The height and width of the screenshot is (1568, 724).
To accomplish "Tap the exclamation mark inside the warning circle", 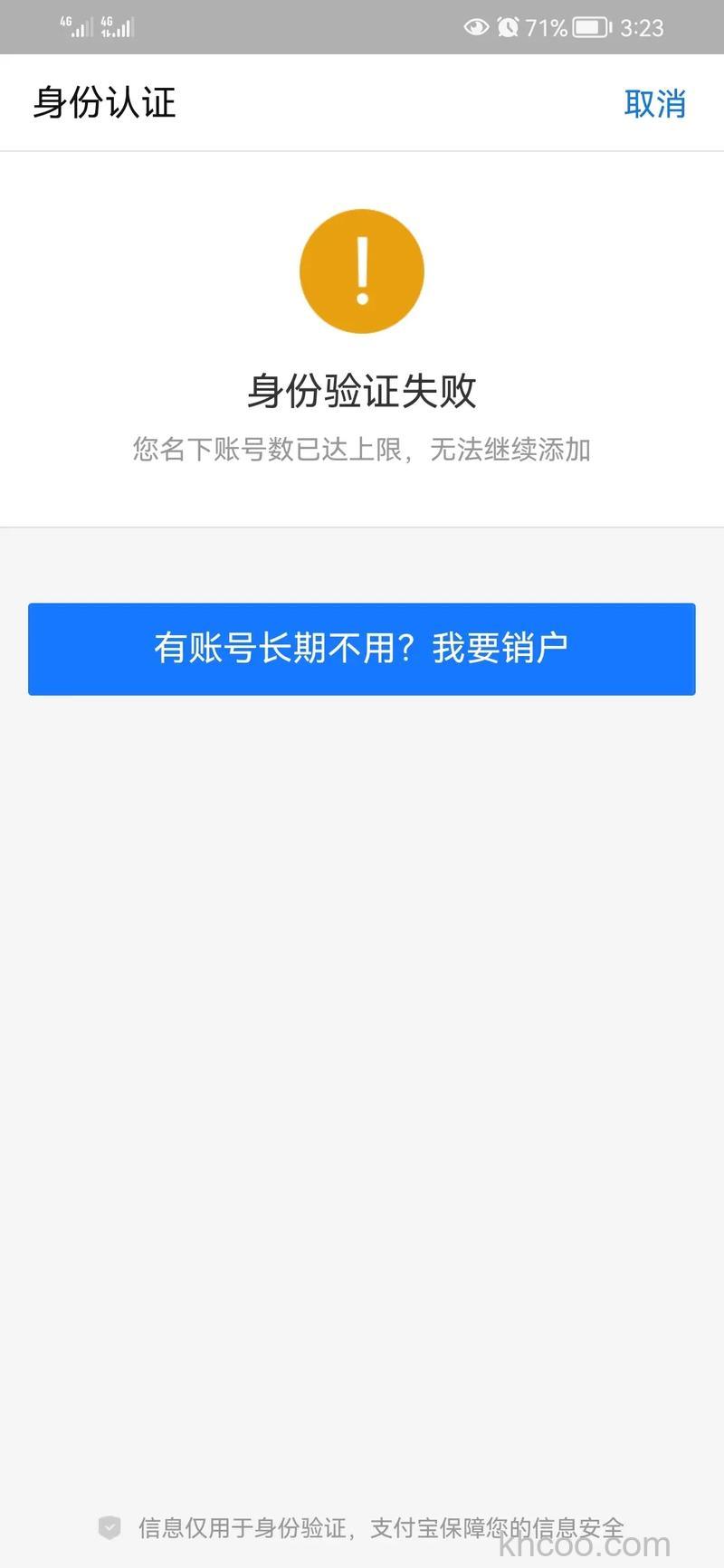I will click(362, 271).
